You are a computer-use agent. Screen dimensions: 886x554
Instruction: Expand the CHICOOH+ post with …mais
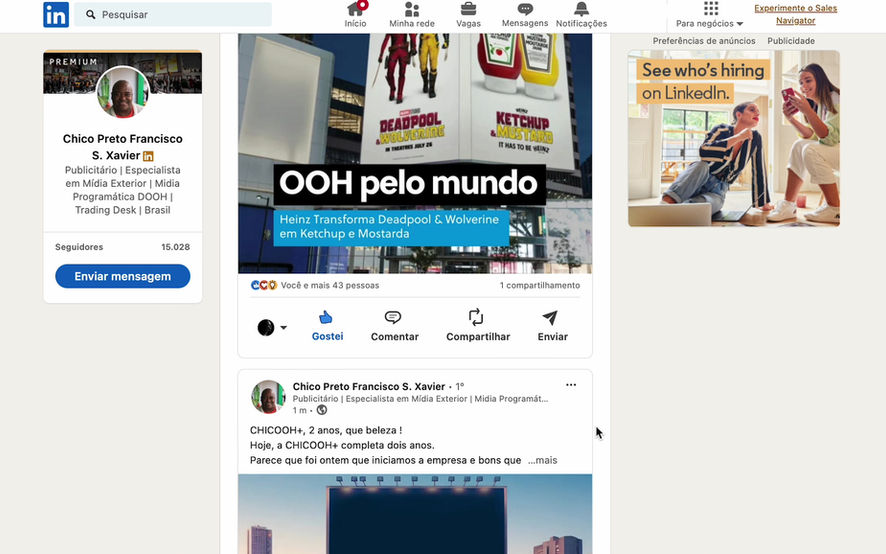pyautogui.click(x=543, y=461)
